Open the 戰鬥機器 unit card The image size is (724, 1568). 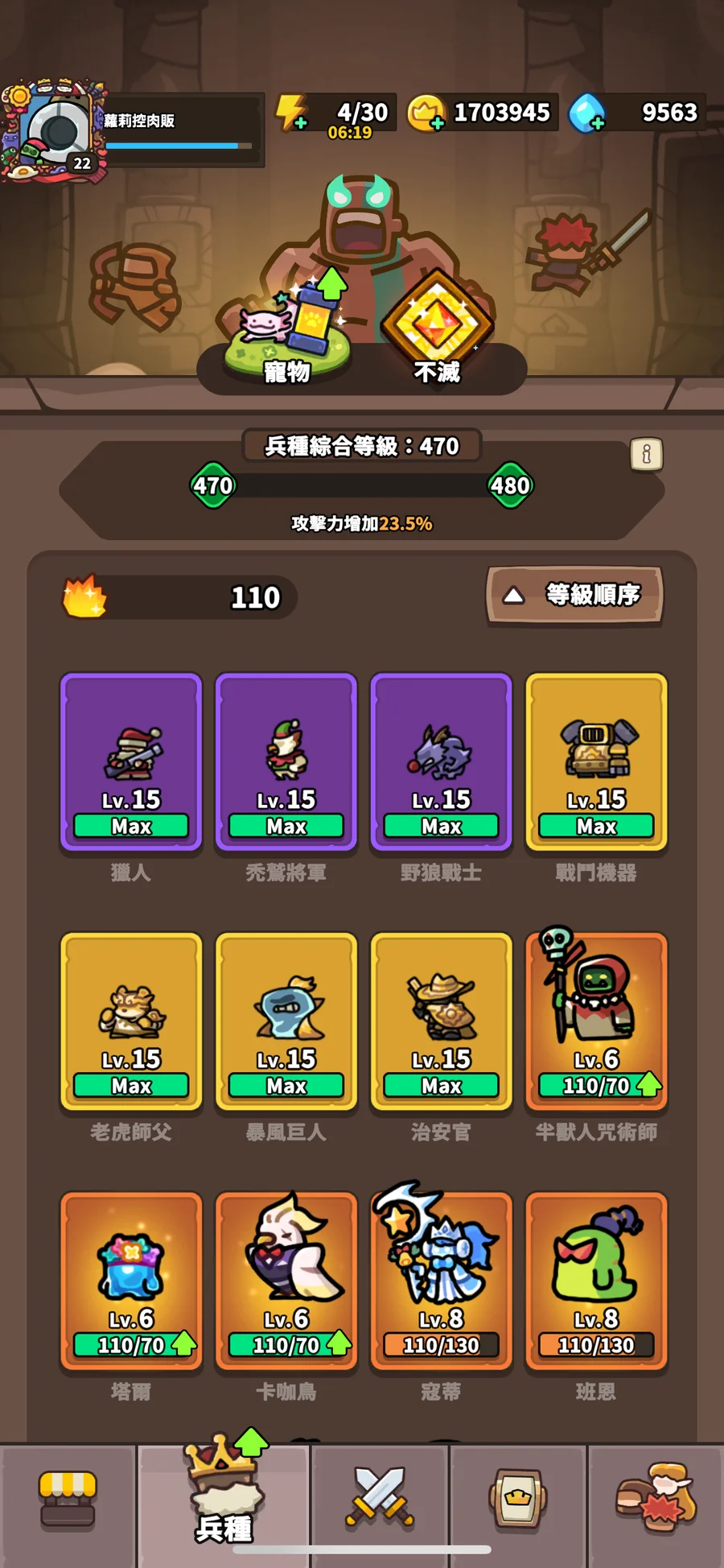(x=596, y=761)
